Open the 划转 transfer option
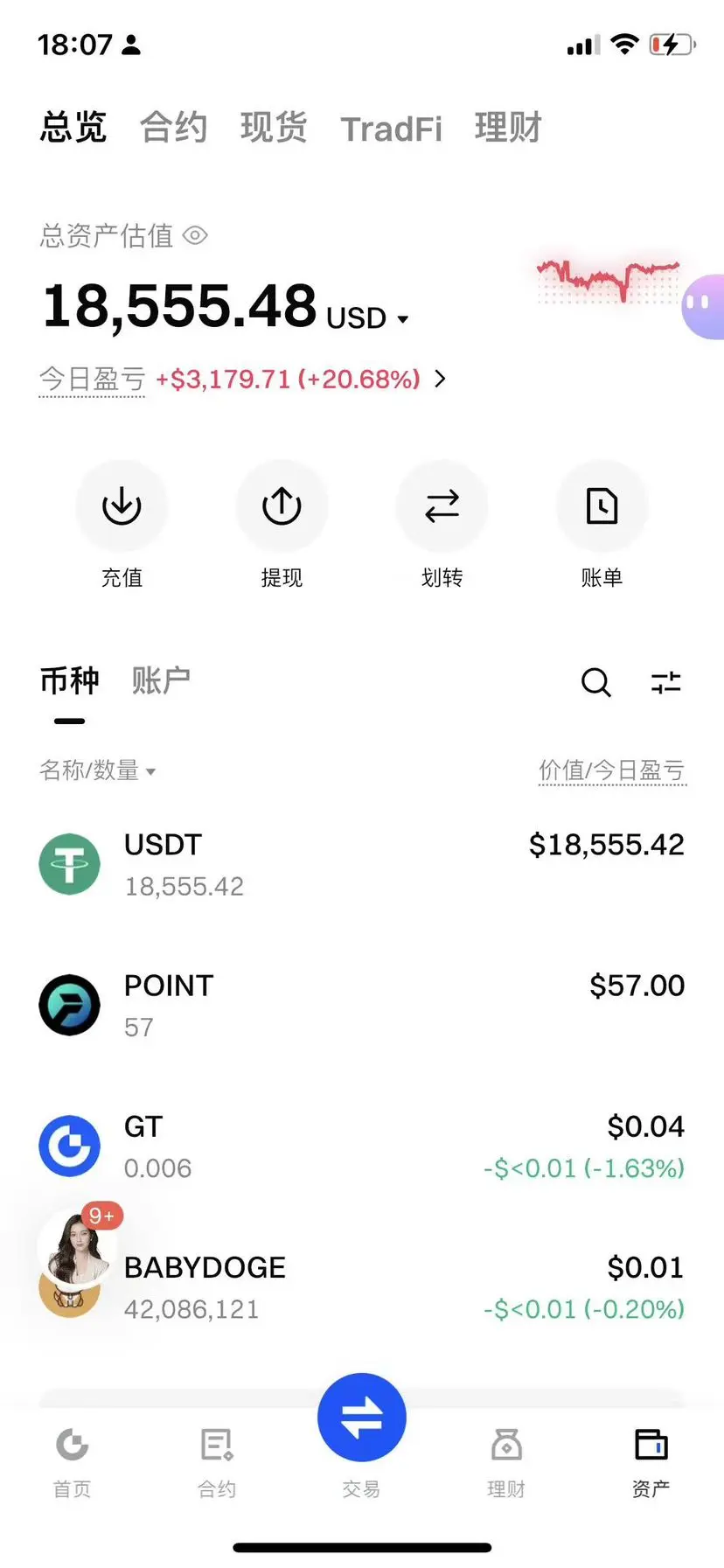724x1568 pixels. click(442, 525)
